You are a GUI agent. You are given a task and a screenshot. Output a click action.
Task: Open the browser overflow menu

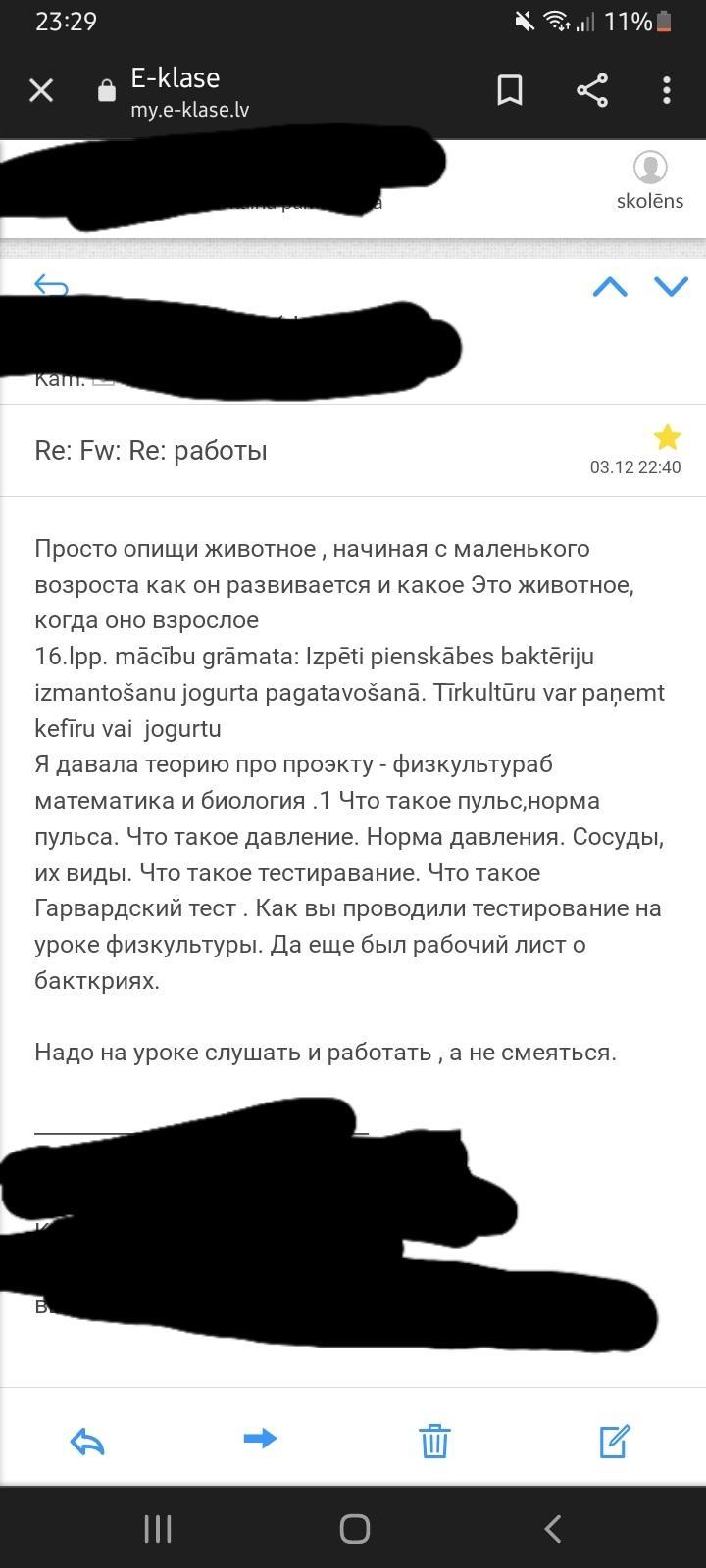click(x=667, y=91)
